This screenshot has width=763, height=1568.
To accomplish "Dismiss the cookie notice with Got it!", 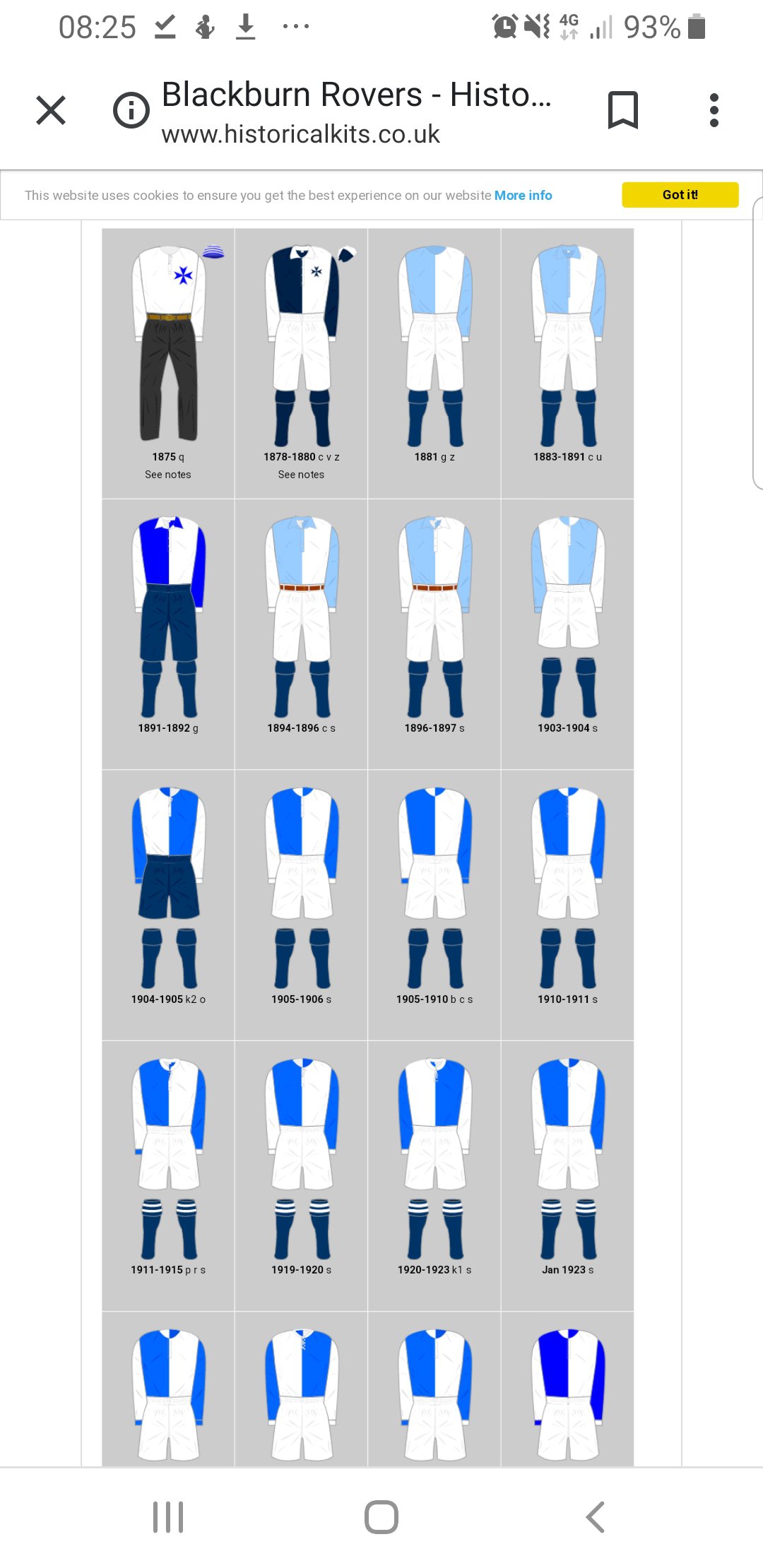I will click(x=680, y=195).
